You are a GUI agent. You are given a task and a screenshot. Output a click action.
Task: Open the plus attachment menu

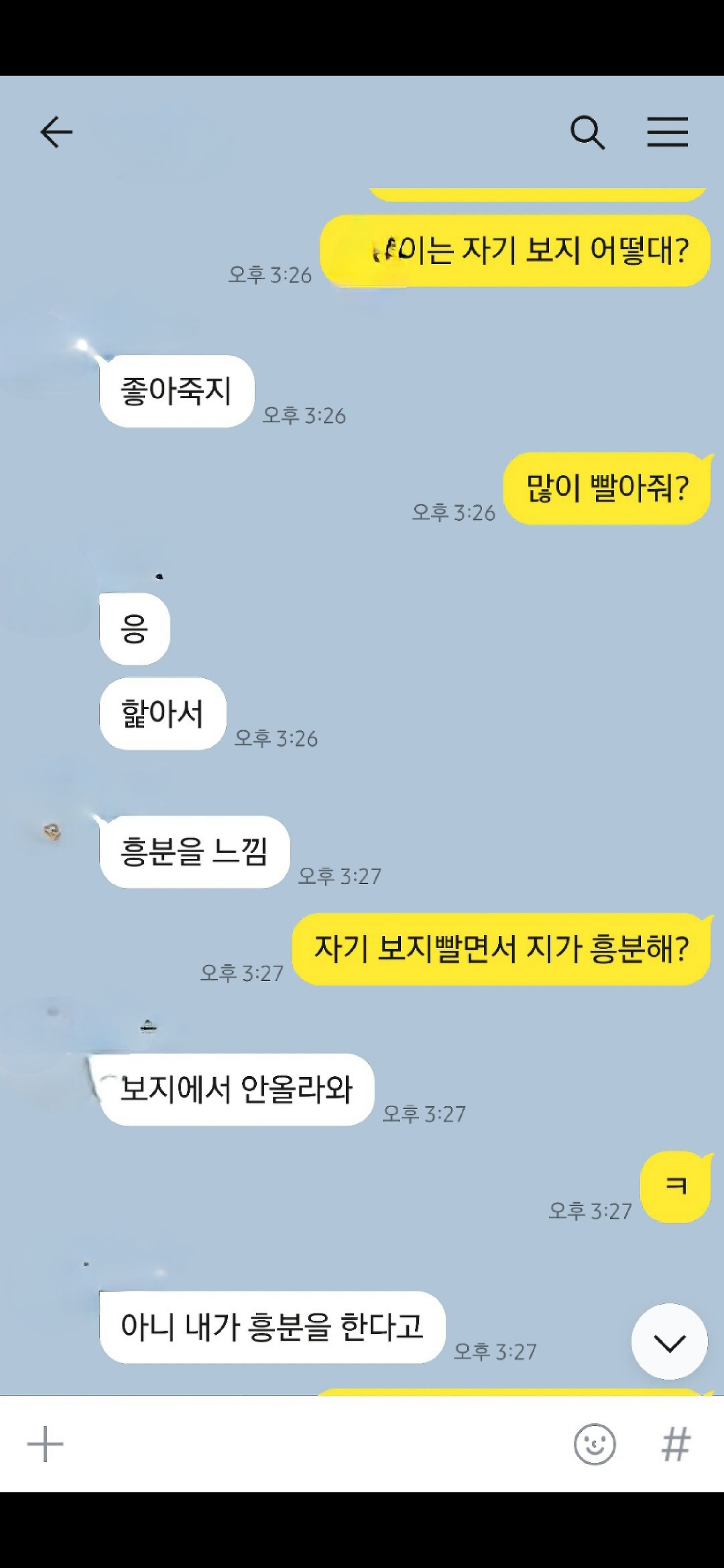[45, 1443]
